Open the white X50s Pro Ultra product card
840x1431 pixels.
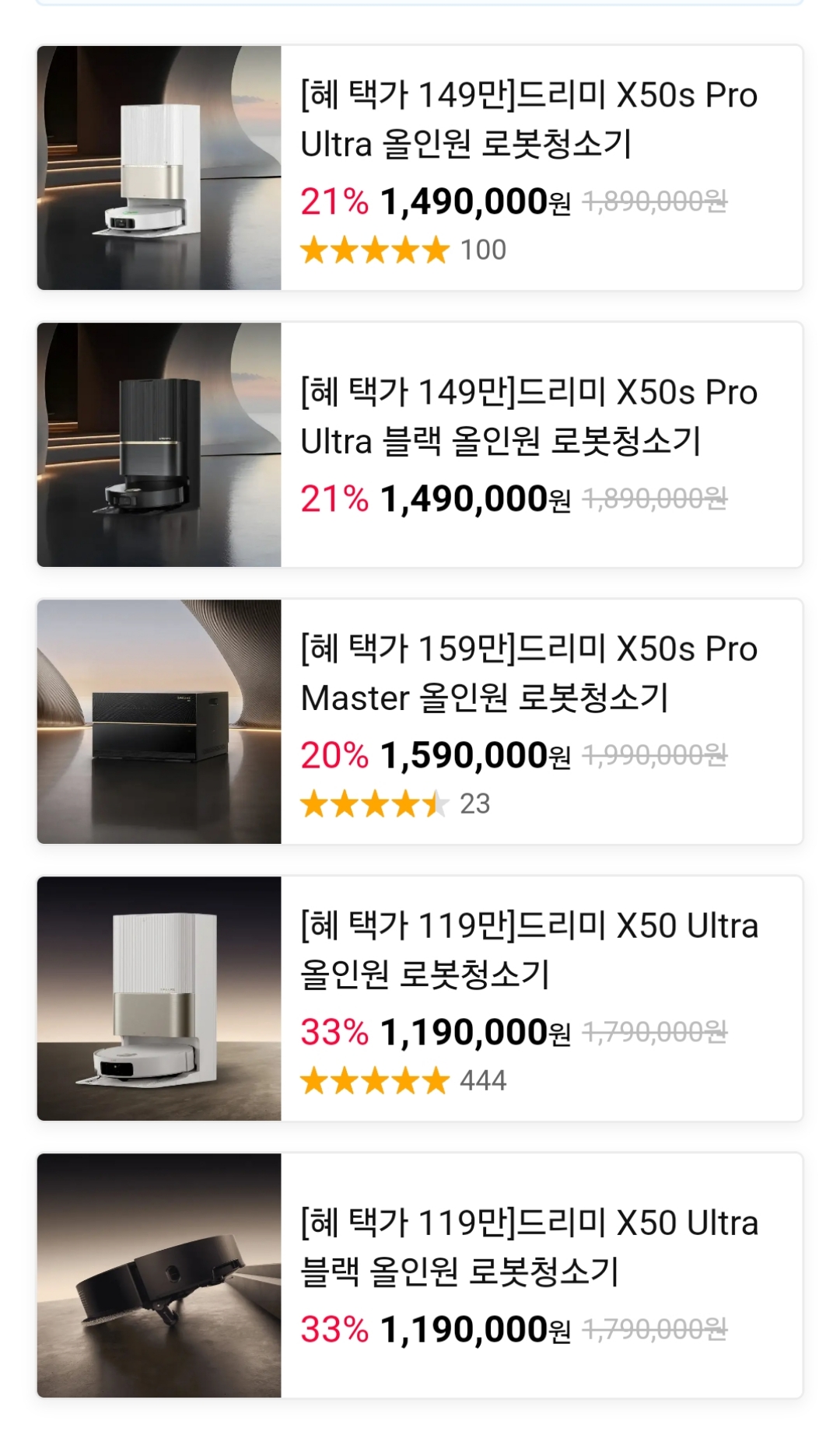420,168
